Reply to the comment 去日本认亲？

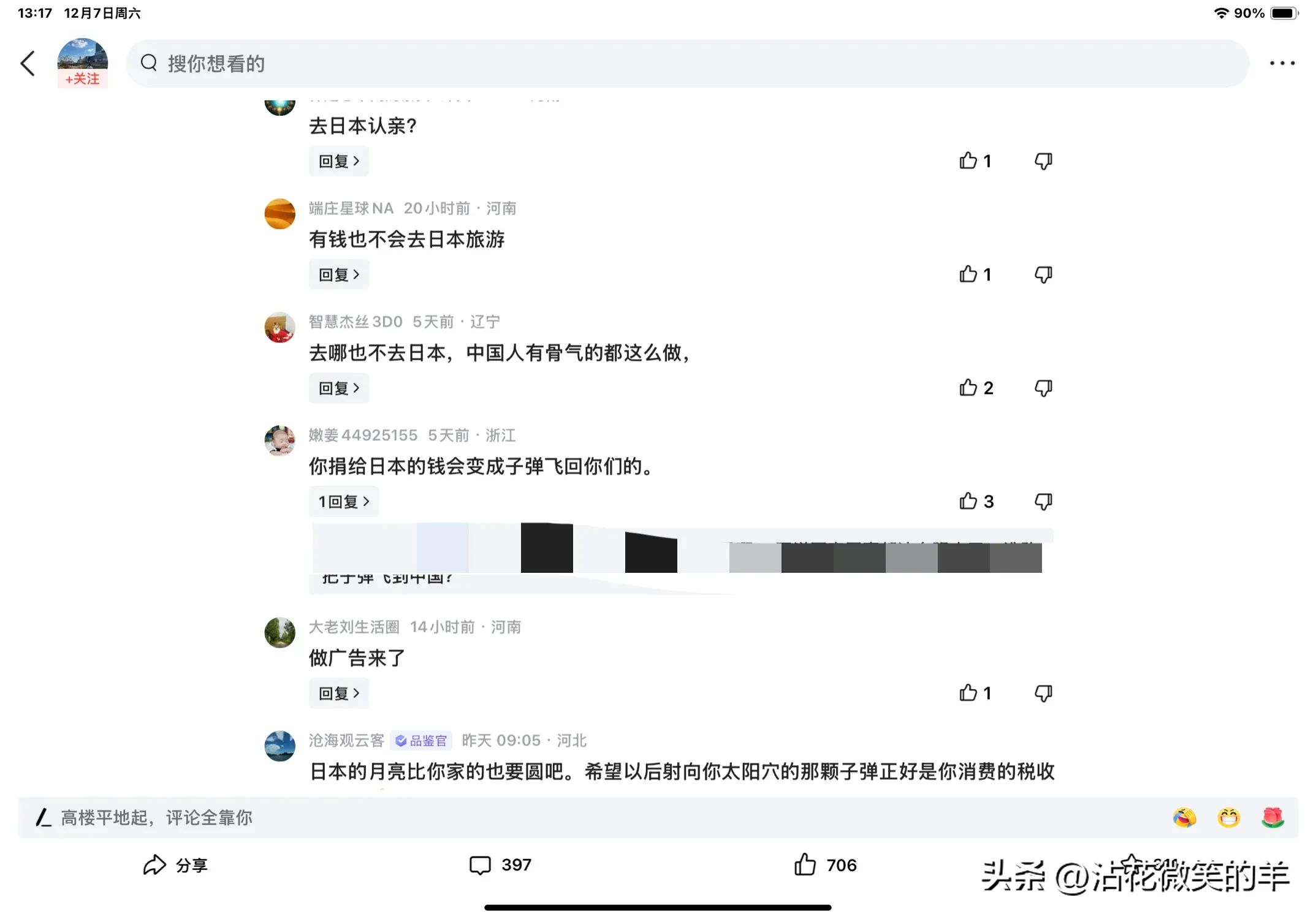coord(338,161)
